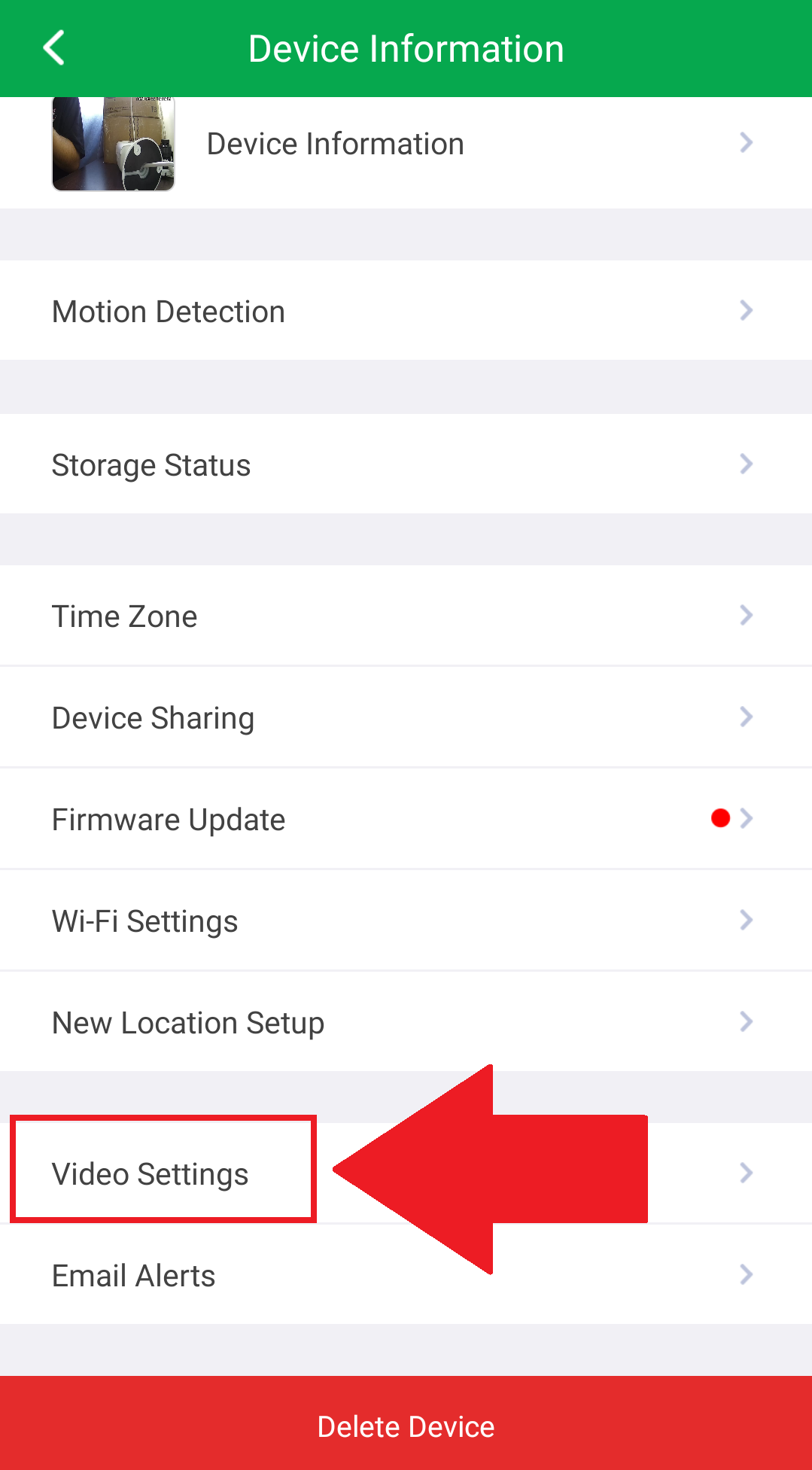Check Firmware Update
Image resolution: width=812 pixels, height=1470 pixels.
coord(406,820)
